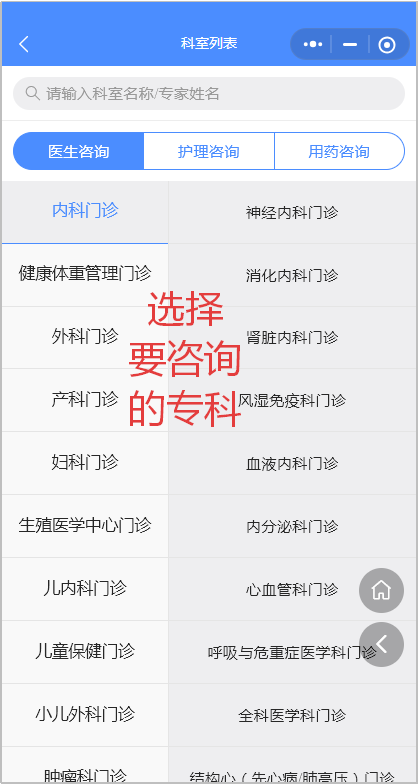Open 内分泌科门诊 department
This screenshot has width=418, height=784.
pyautogui.click(x=292, y=526)
